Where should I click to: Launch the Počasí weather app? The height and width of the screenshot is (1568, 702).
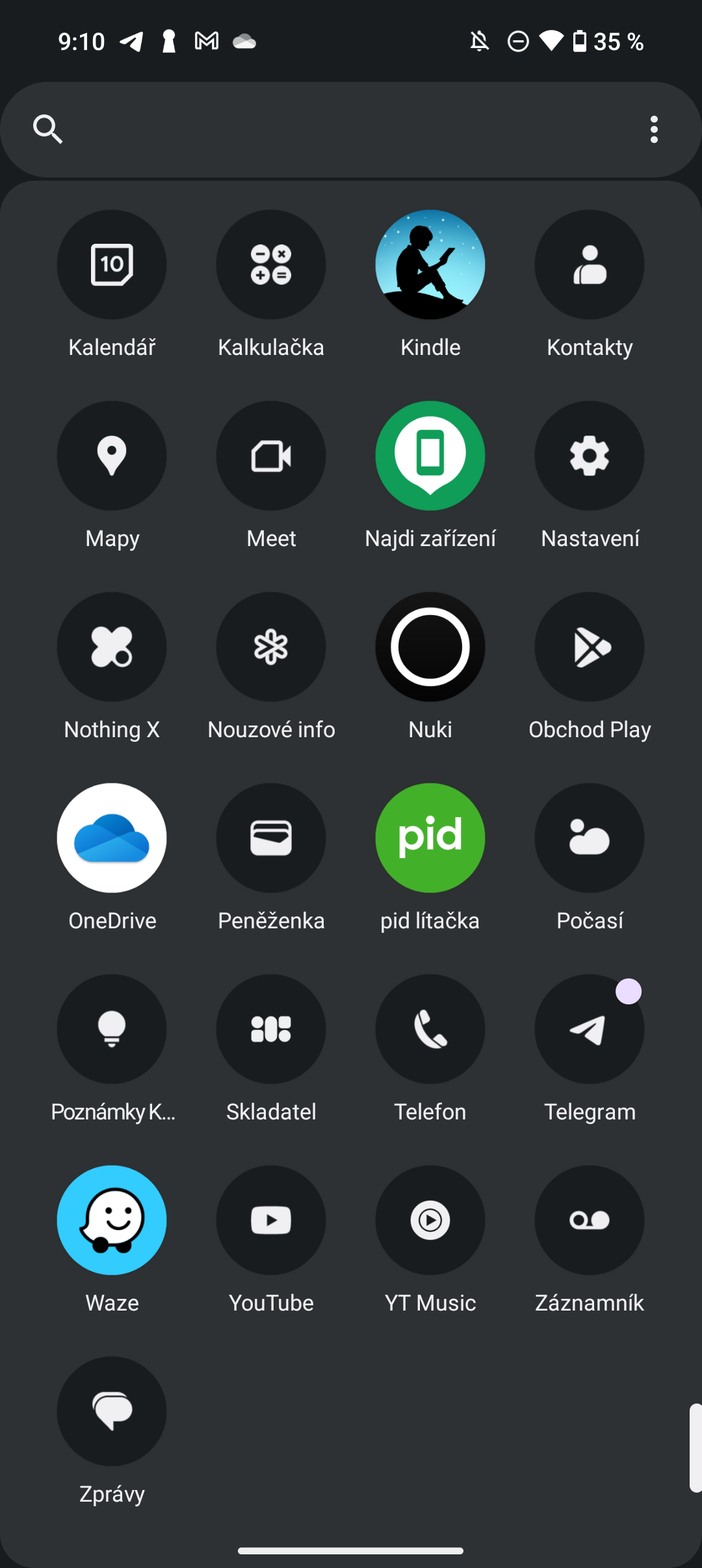(589, 837)
